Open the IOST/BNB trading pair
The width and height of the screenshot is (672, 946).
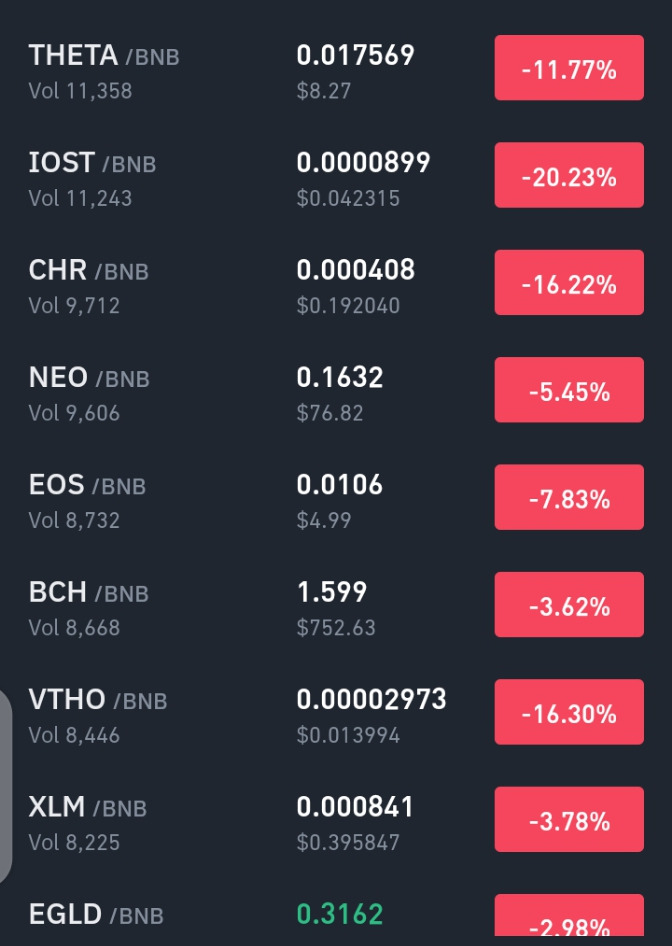point(336,175)
